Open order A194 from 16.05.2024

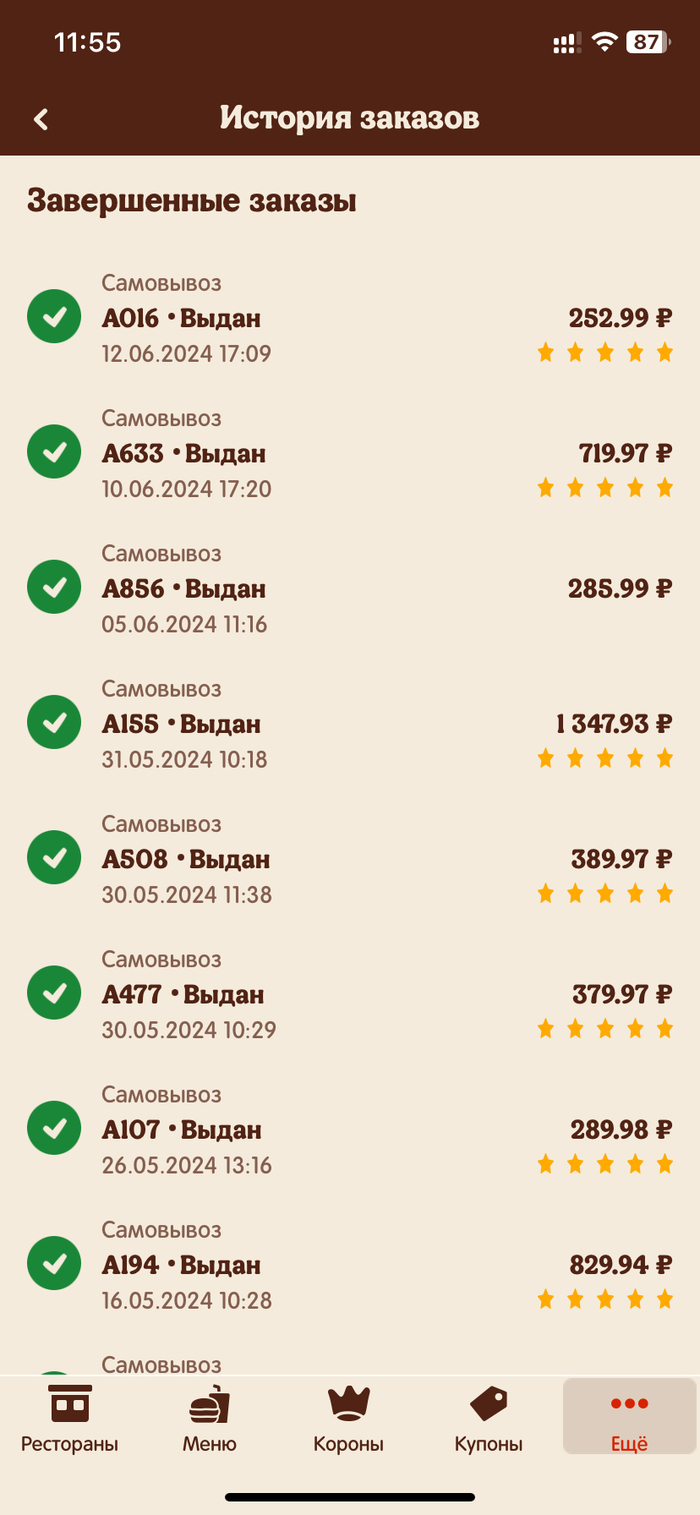(x=350, y=1265)
